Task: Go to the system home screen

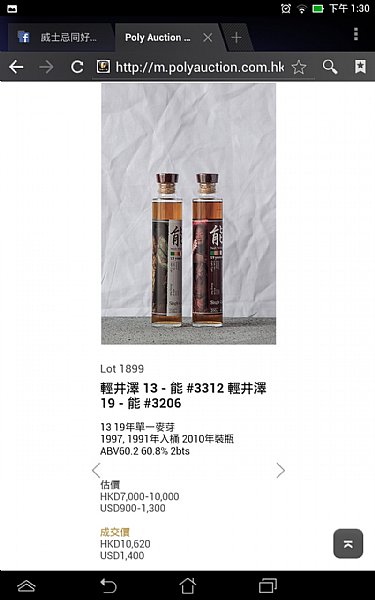Action: click(x=188, y=585)
